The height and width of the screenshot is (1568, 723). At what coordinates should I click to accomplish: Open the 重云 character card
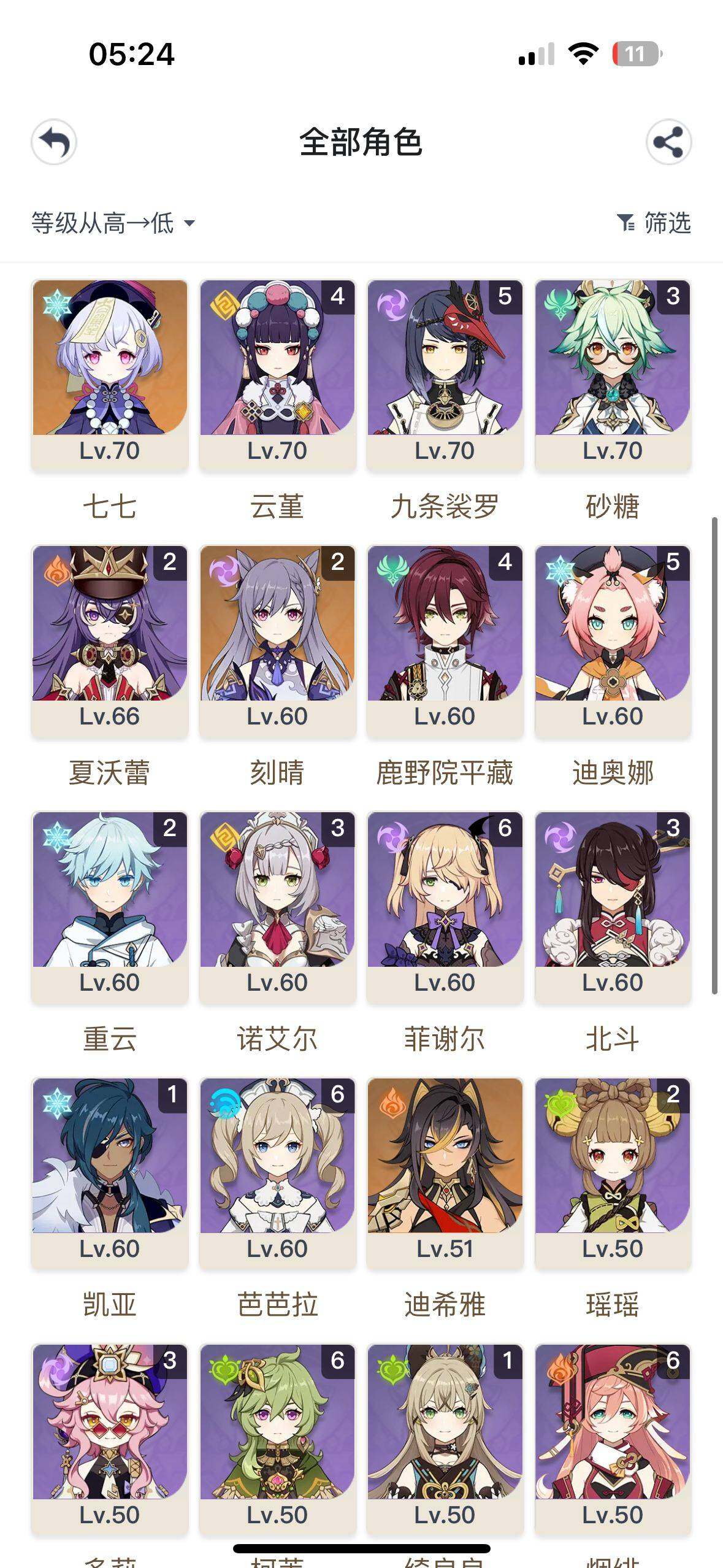110,907
